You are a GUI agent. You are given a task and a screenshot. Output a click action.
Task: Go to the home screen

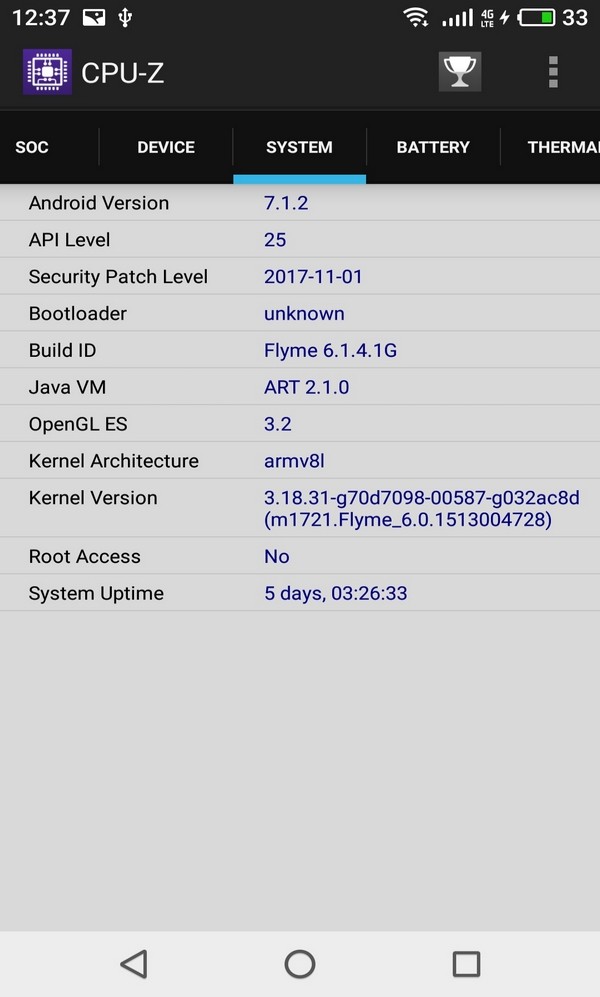299,964
